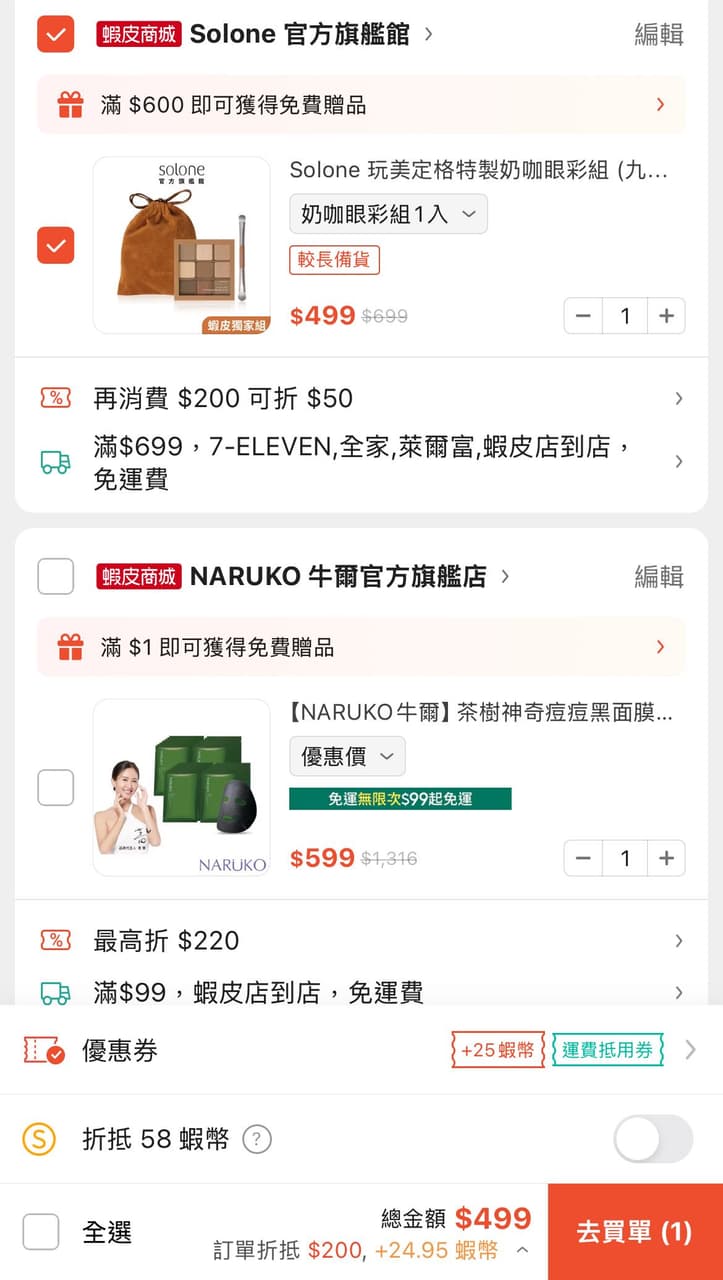This screenshot has height=1280, width=723.
Task: Open the 優惠價 variation dropdown on NARUKO item
Action: pos(347,757)
